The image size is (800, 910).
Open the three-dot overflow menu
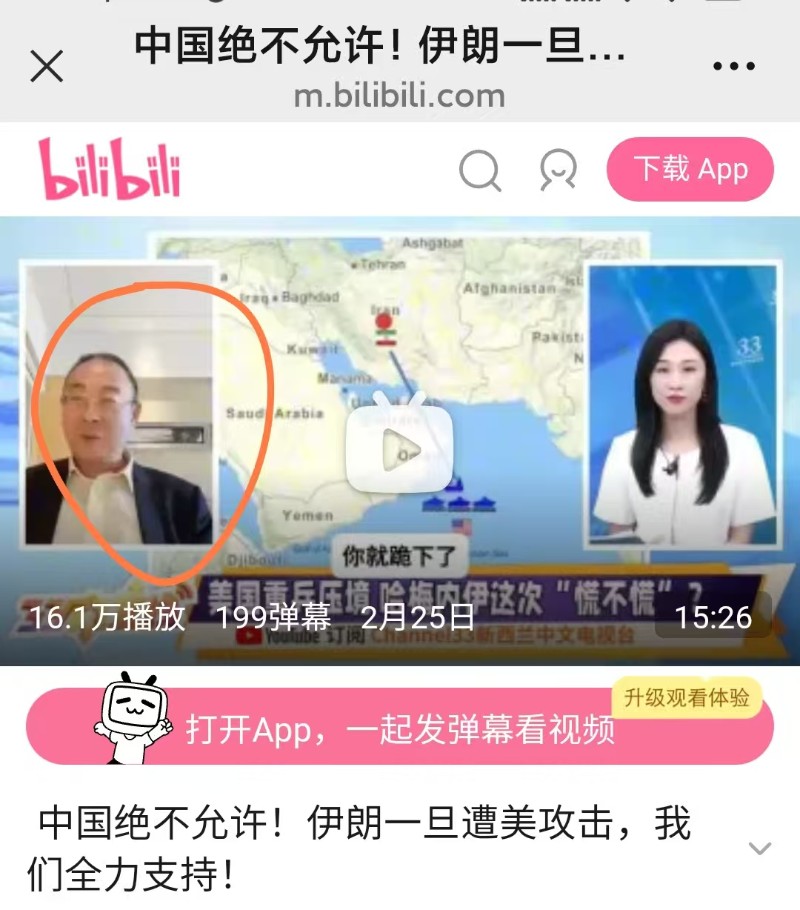(733, 67)
